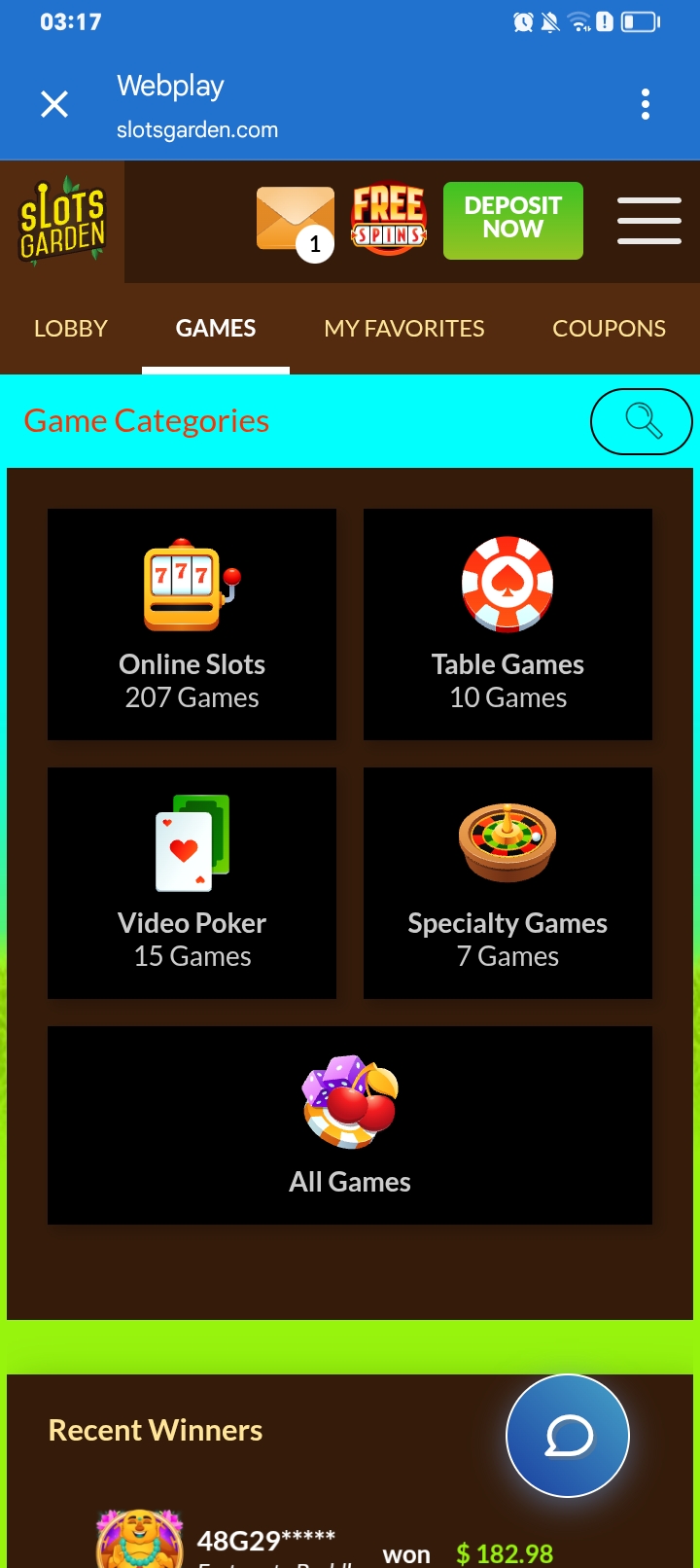Open the Free Spins offer

(x=388, y=220)
